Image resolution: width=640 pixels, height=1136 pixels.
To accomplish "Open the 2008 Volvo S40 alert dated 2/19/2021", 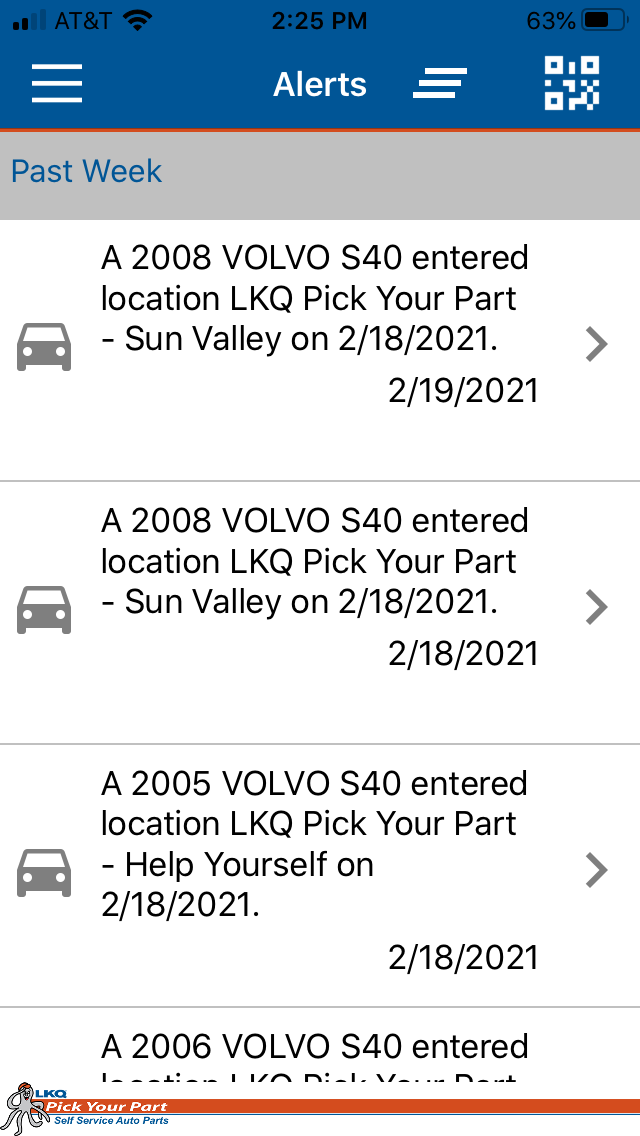I will (x=320, y=350).
